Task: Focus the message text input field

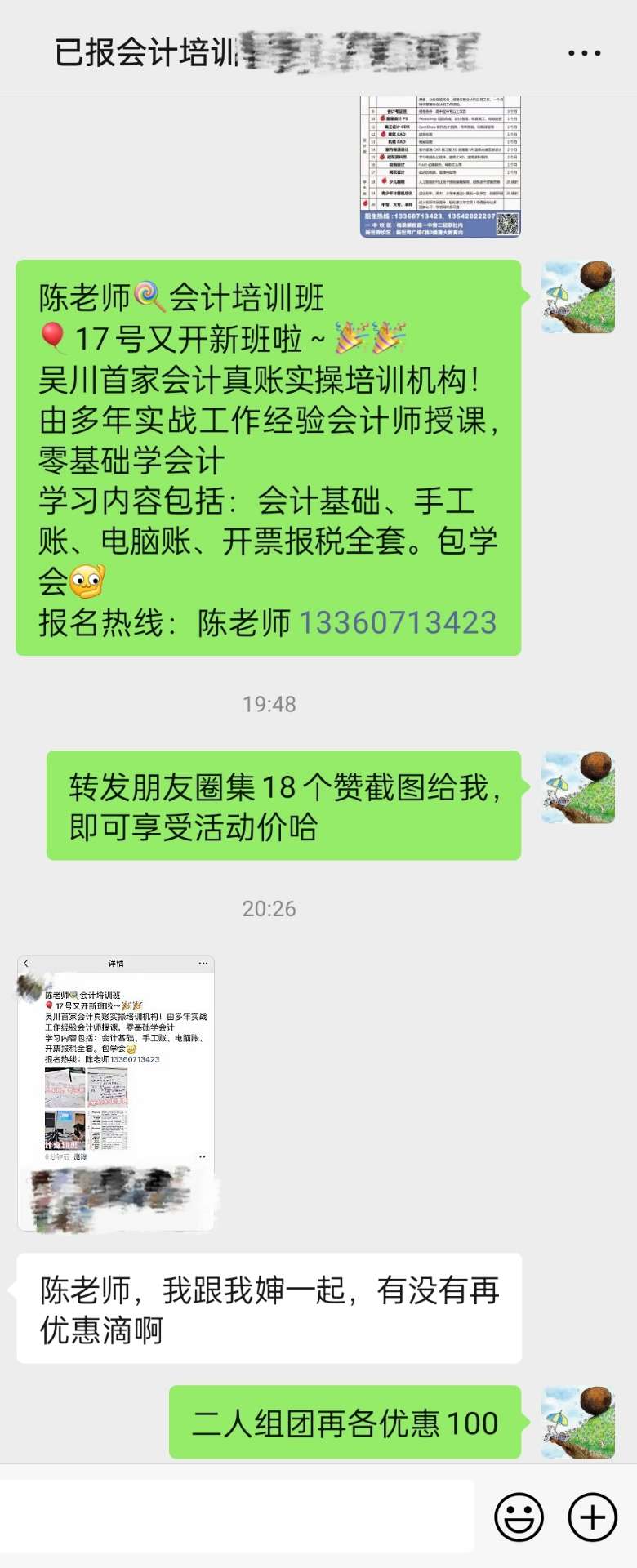Action: pos(237,1517)
